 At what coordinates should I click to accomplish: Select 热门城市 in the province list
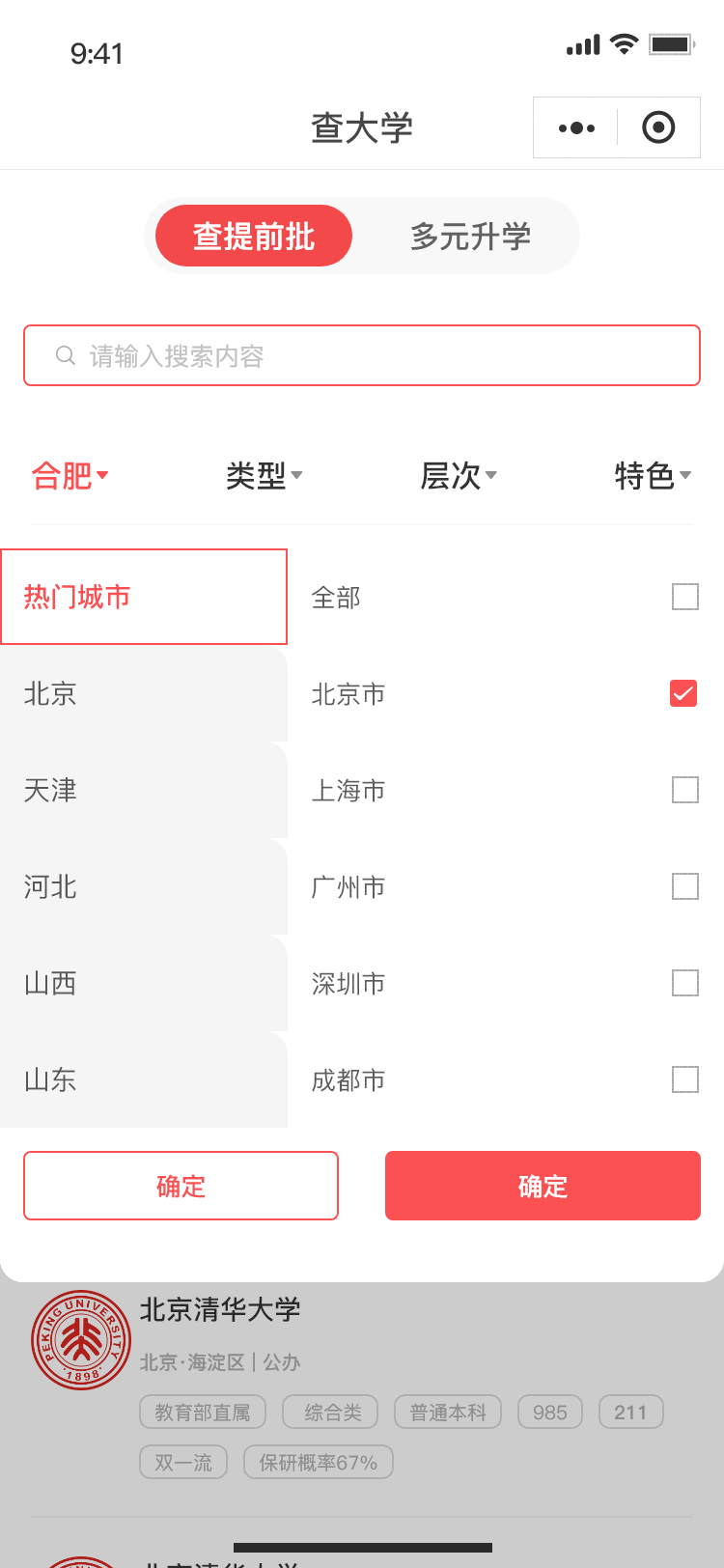pos(144,597)
